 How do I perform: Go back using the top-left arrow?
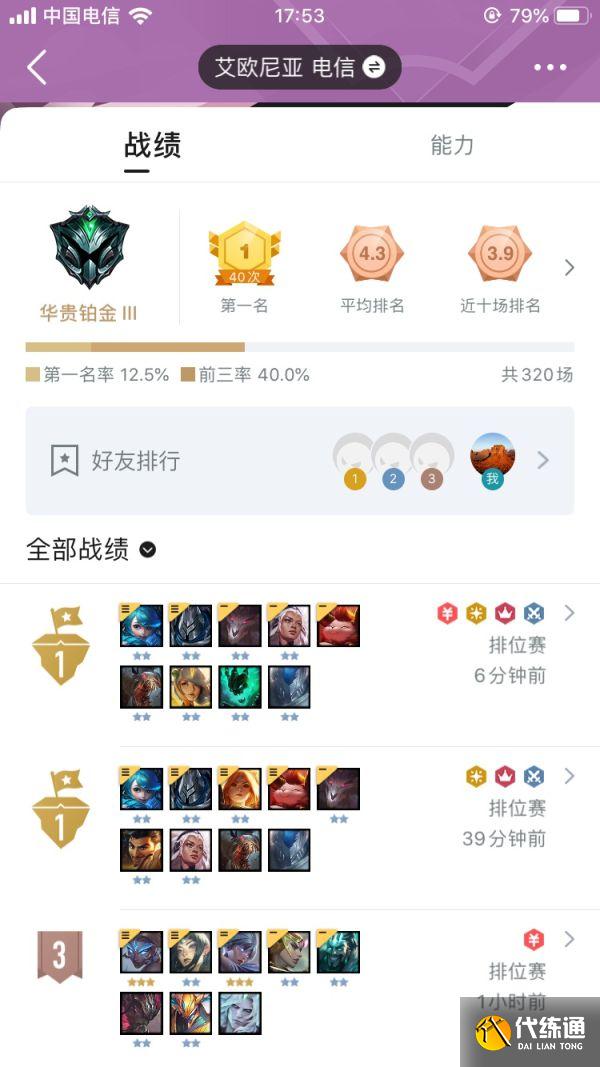click(x=37, y=68)
